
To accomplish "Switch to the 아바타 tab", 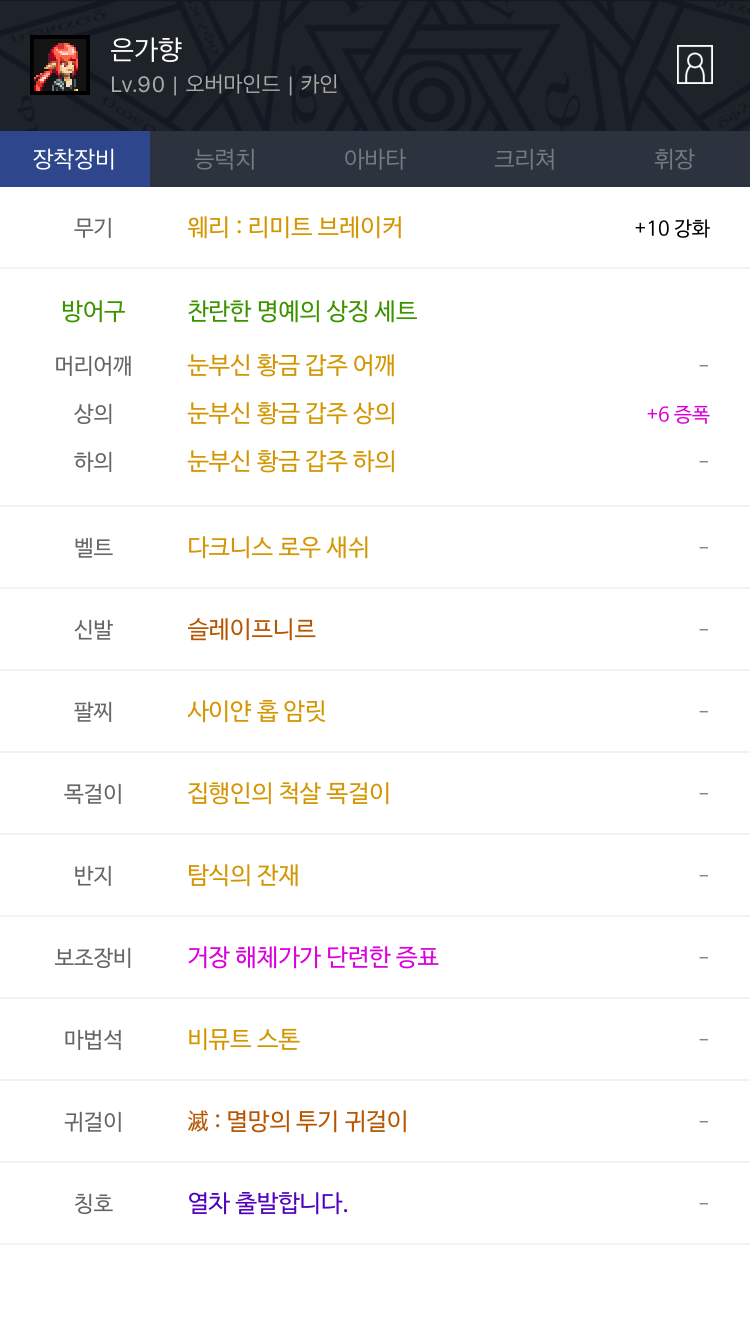I will 375,159.
